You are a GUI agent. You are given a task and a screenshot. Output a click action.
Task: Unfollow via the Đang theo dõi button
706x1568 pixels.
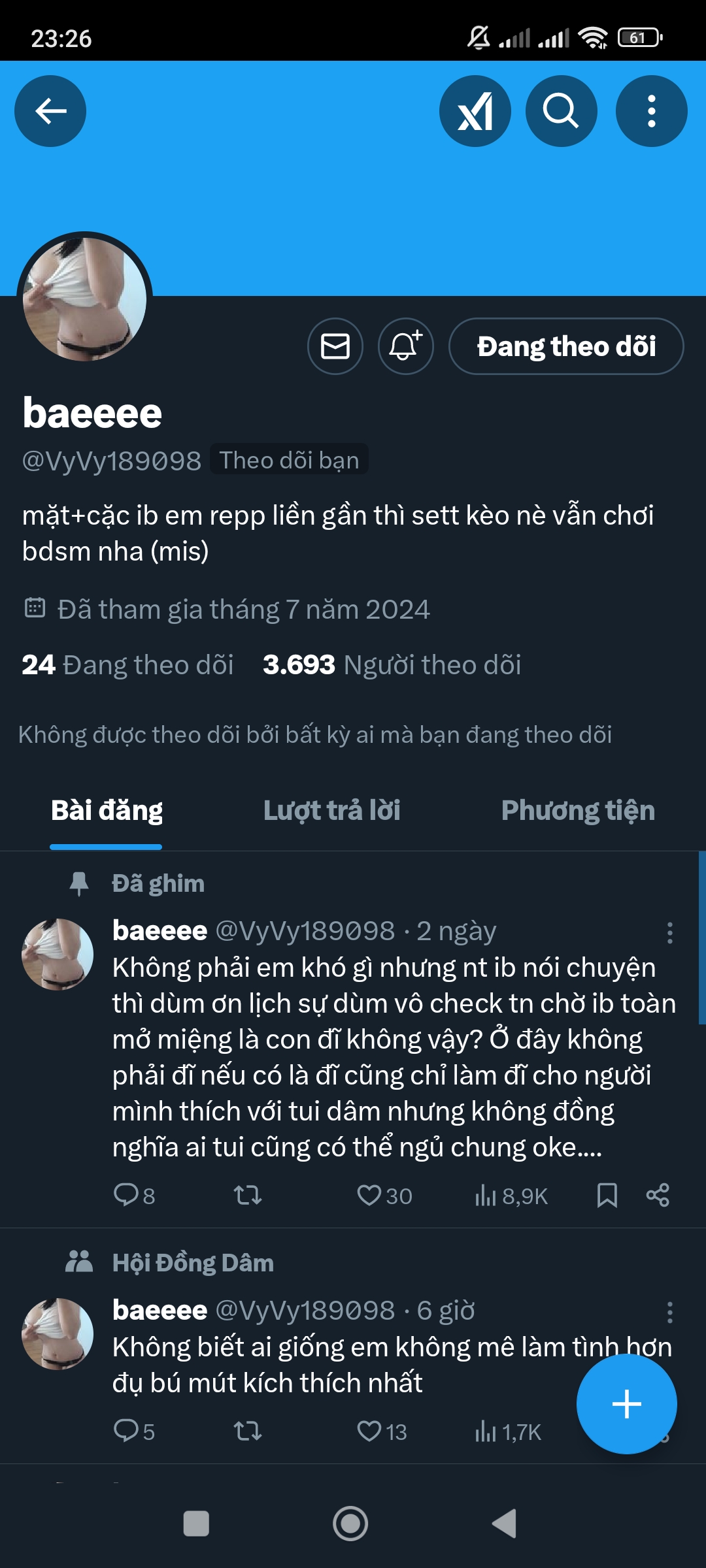pyautogui.click(x=567, y=347)
